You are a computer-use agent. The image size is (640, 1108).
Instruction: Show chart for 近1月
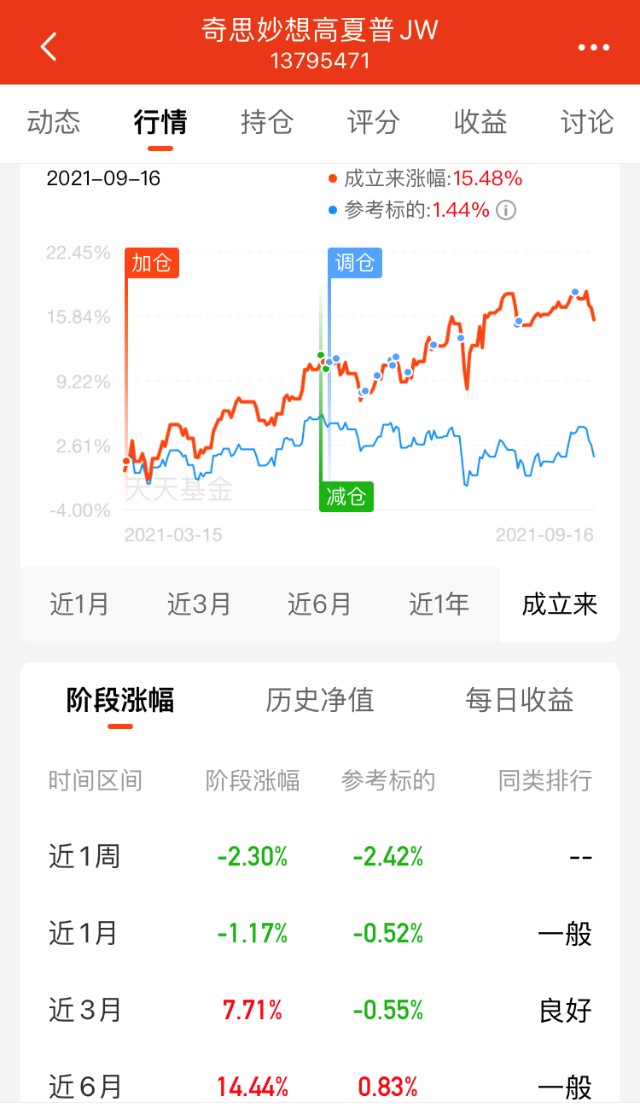(79, 604)
